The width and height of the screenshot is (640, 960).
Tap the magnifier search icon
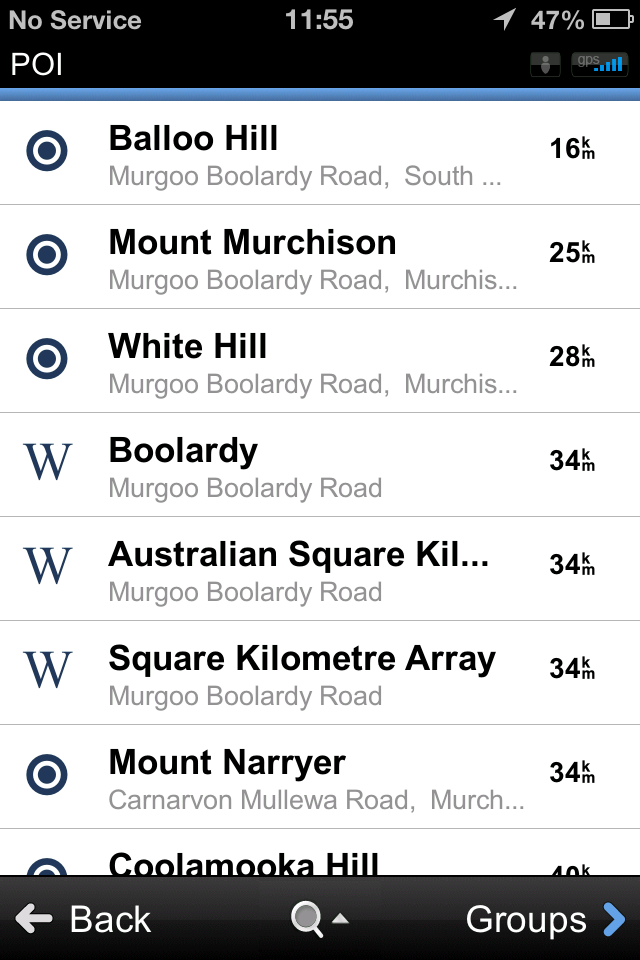point(309,919)
